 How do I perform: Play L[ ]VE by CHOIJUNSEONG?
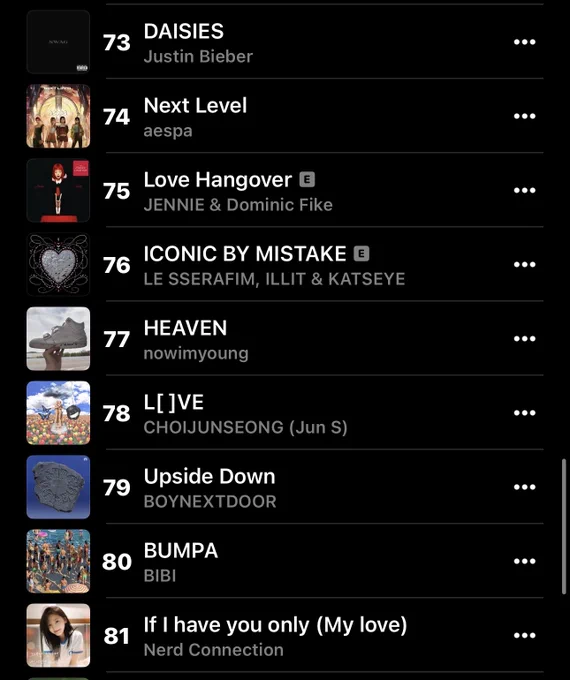tap(284, 413)
